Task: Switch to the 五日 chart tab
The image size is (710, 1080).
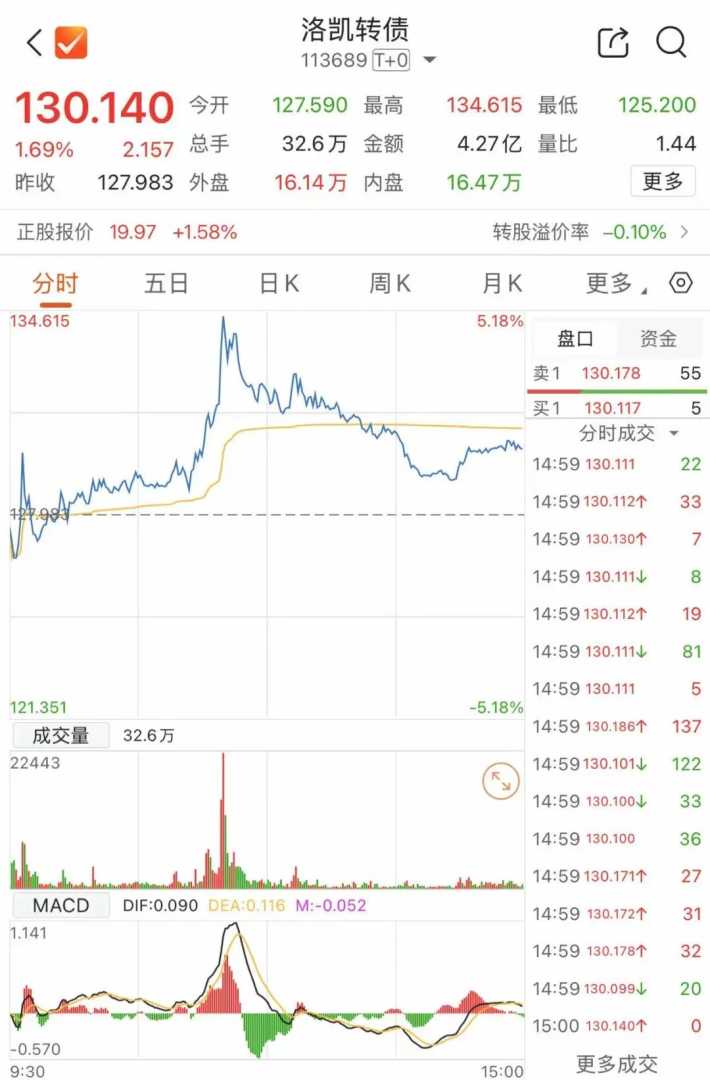Action: (166, 284)
